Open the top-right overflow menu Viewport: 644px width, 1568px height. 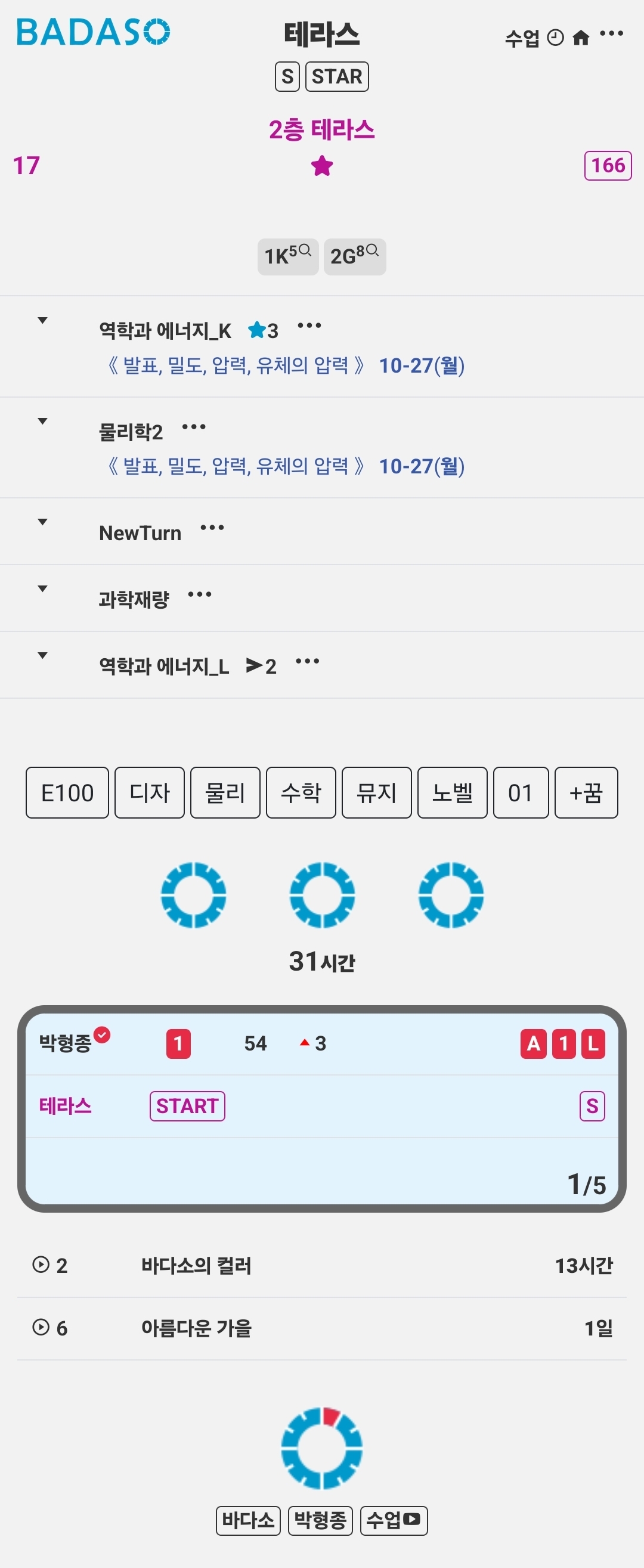(611, 33)
